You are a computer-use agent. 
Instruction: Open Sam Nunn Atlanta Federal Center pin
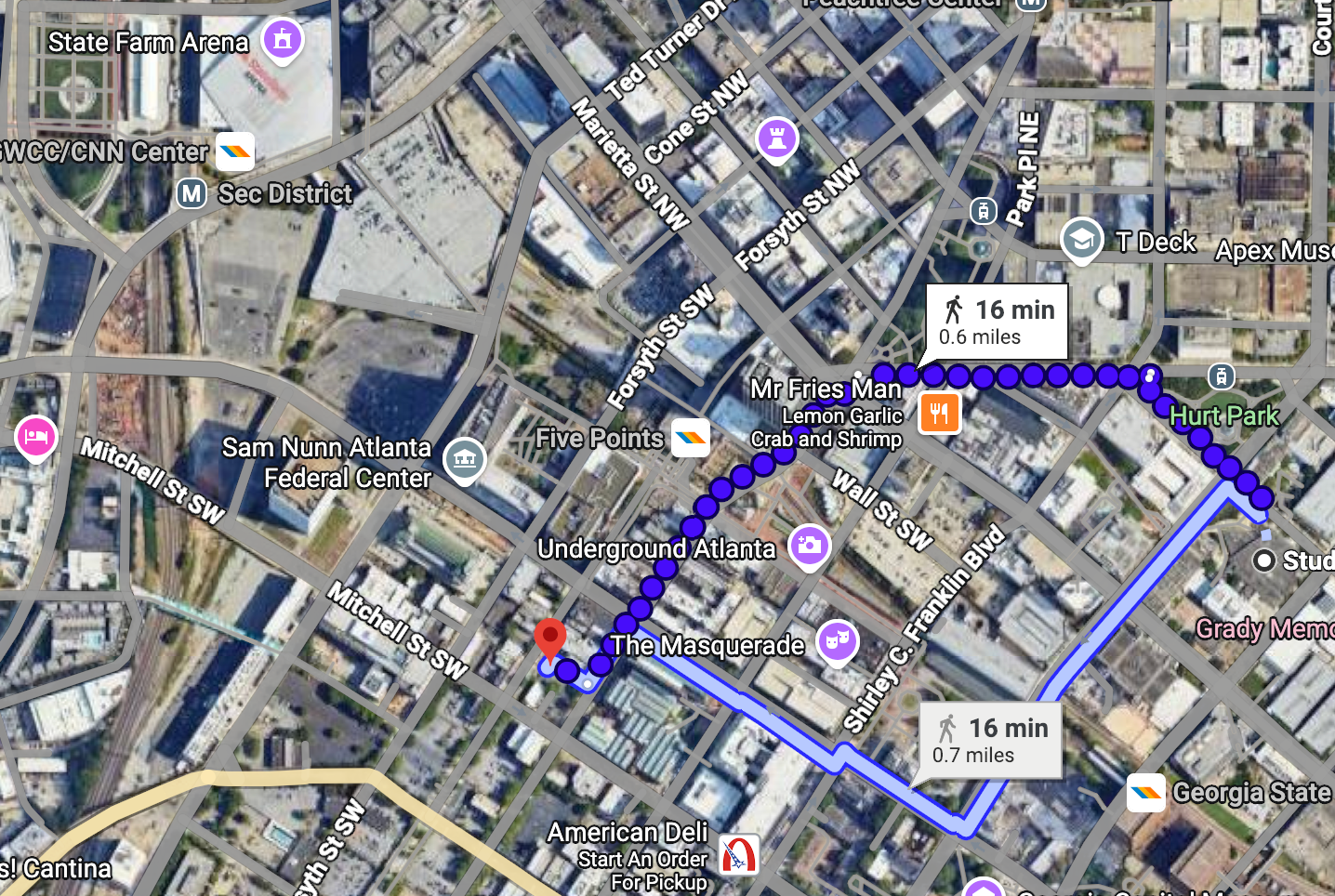tap(465, 459)
